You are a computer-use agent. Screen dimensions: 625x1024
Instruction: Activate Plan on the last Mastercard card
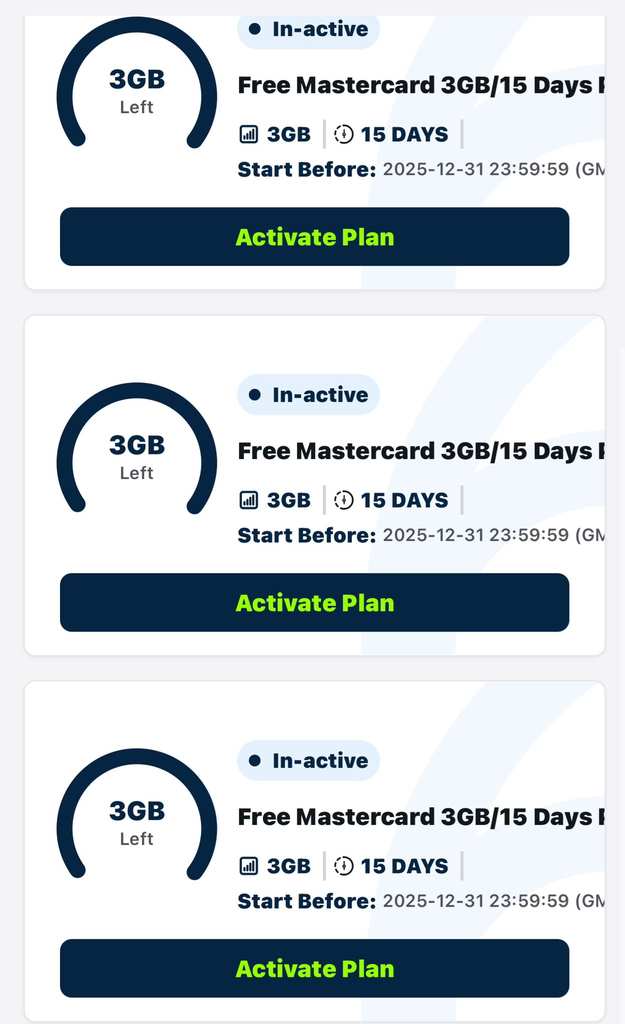pyautogui.click(x=314, y=968)
